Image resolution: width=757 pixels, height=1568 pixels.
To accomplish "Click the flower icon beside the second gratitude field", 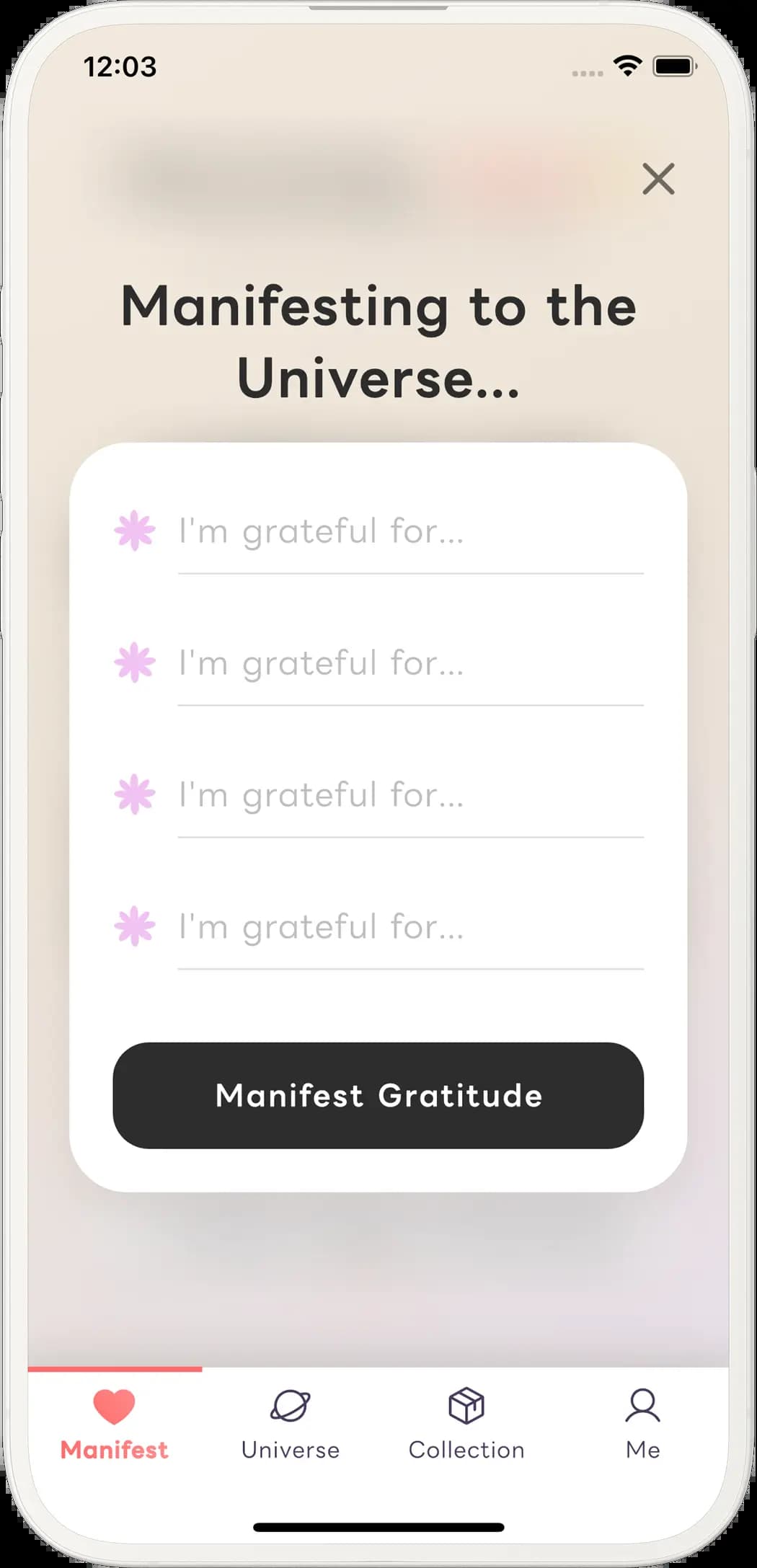I will (x=134, y=663).
